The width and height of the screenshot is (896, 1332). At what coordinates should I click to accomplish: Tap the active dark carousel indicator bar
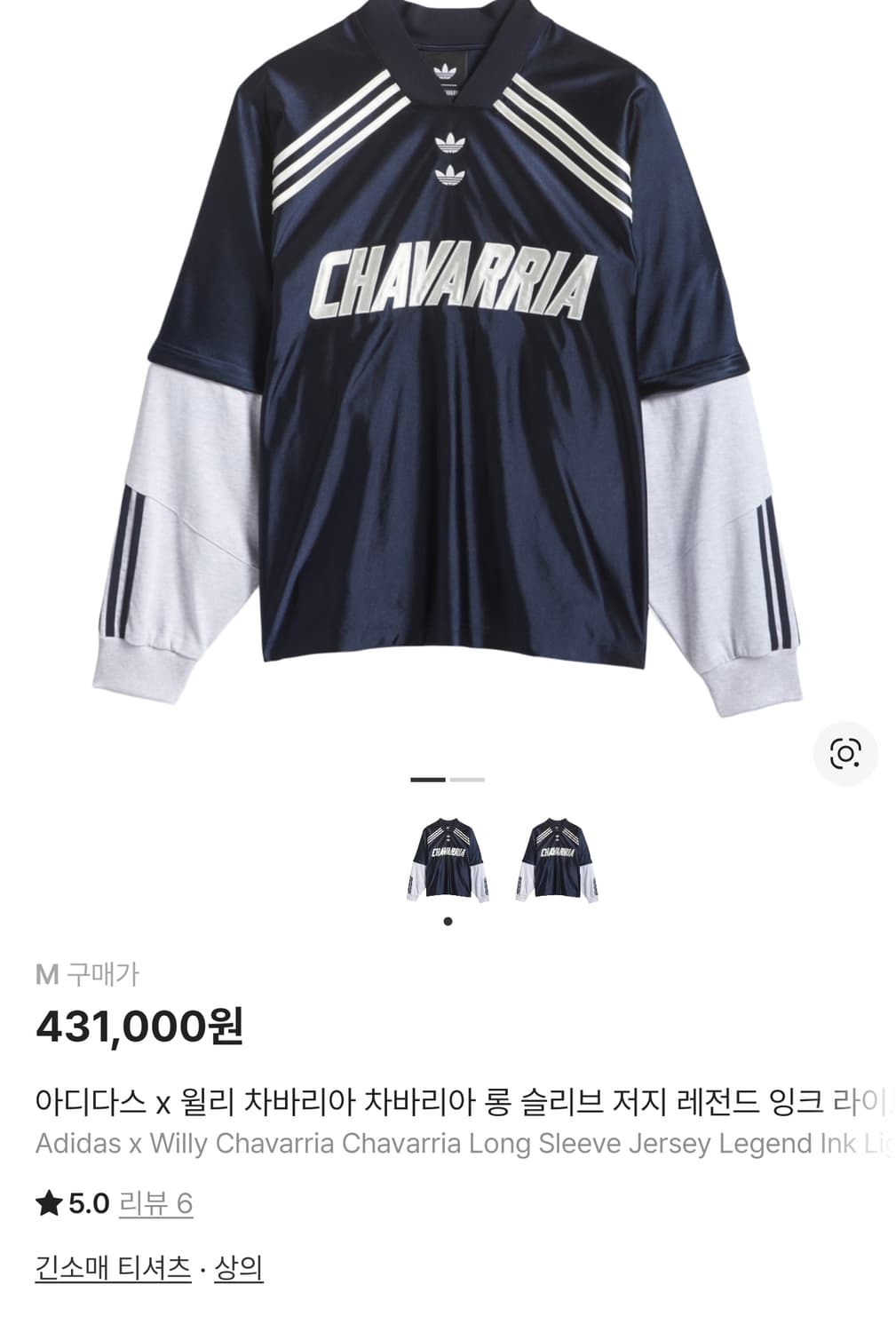coord(427,779)
